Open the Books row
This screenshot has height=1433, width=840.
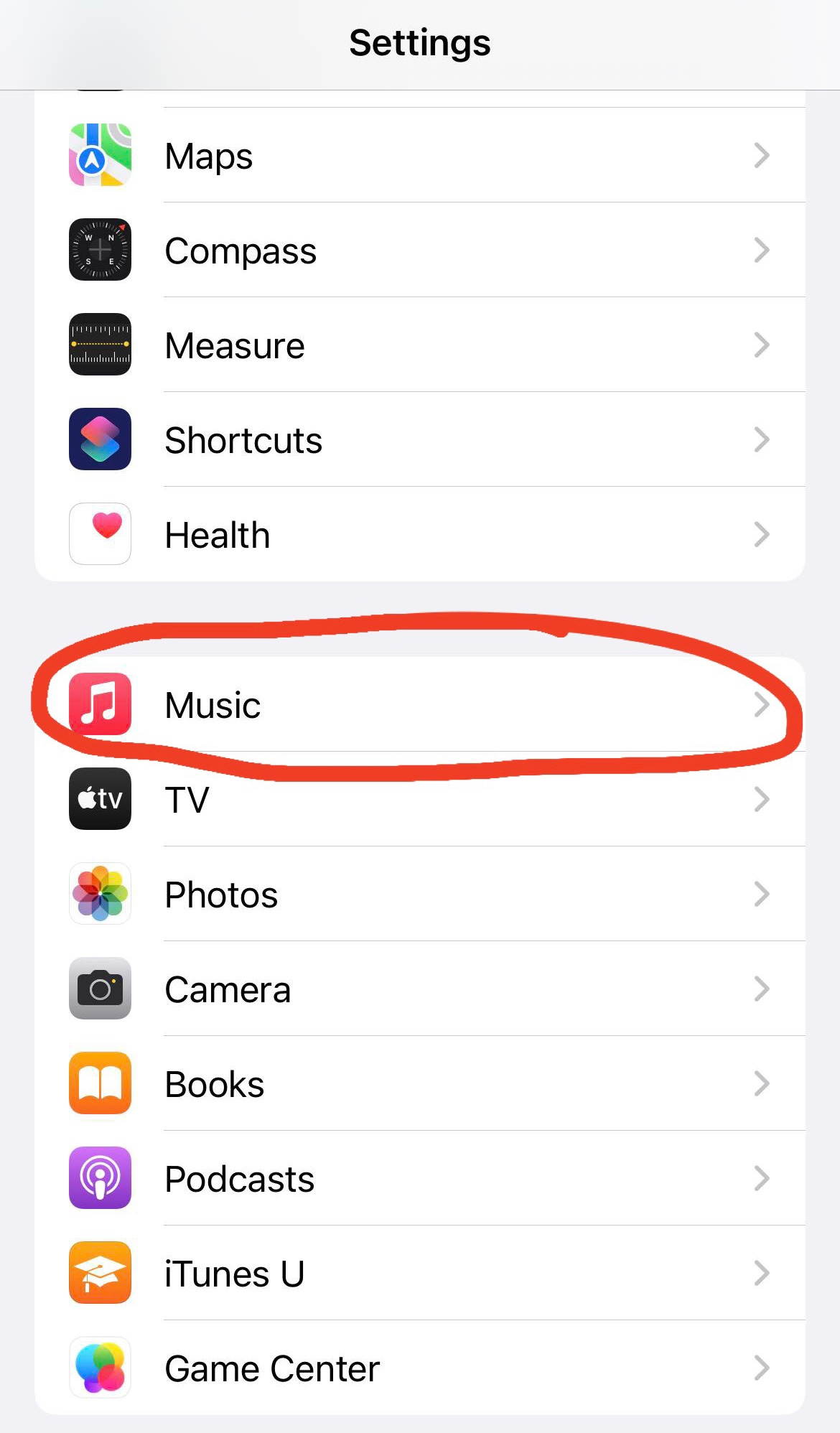tap(420, 1083)
